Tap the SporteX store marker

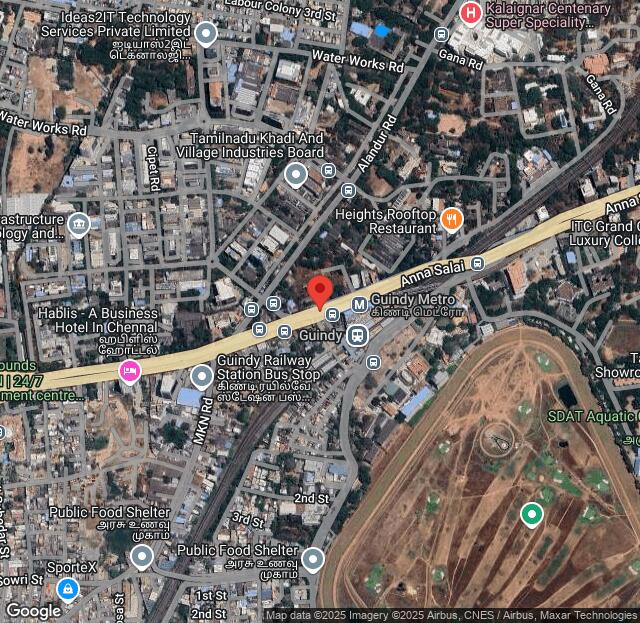67,589
